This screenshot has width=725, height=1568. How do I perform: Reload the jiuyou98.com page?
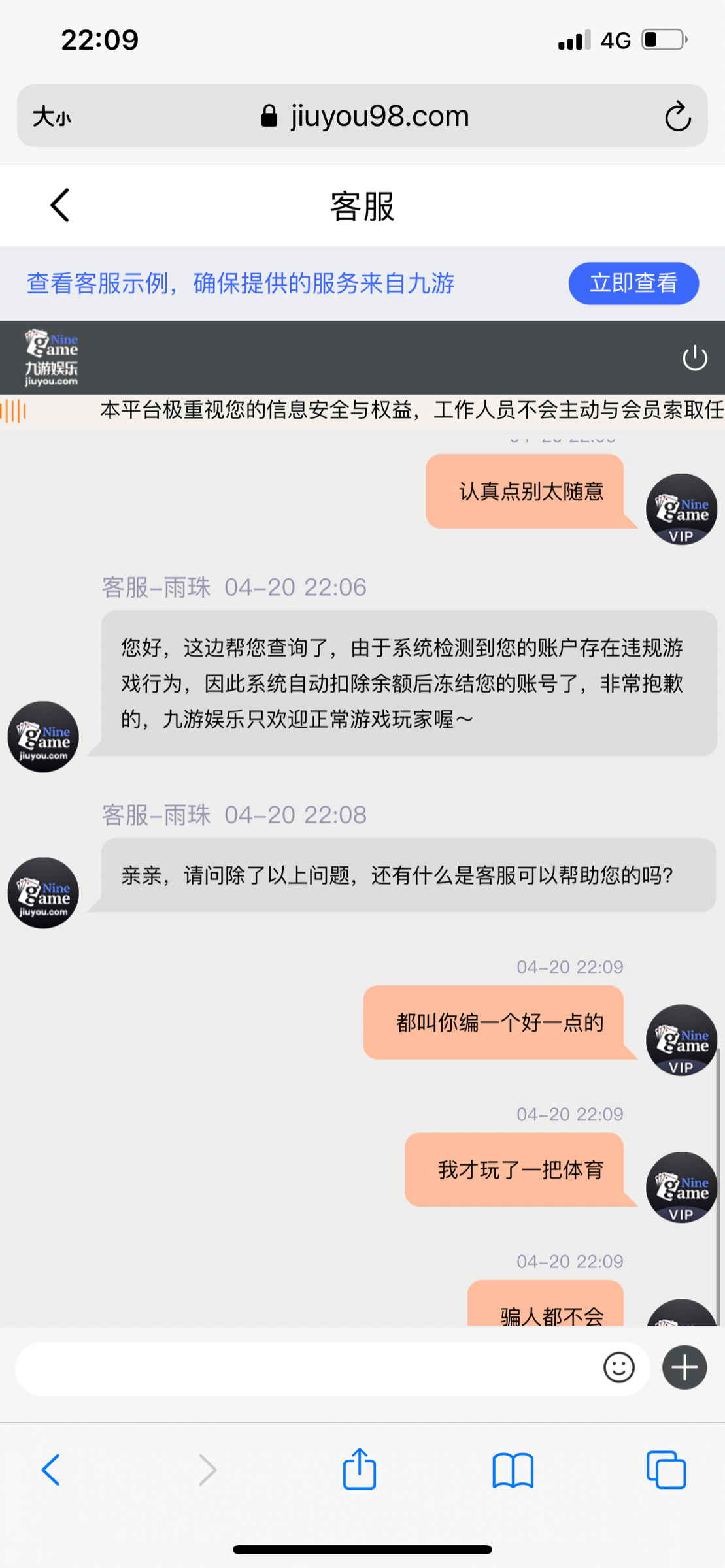point(677,116)
